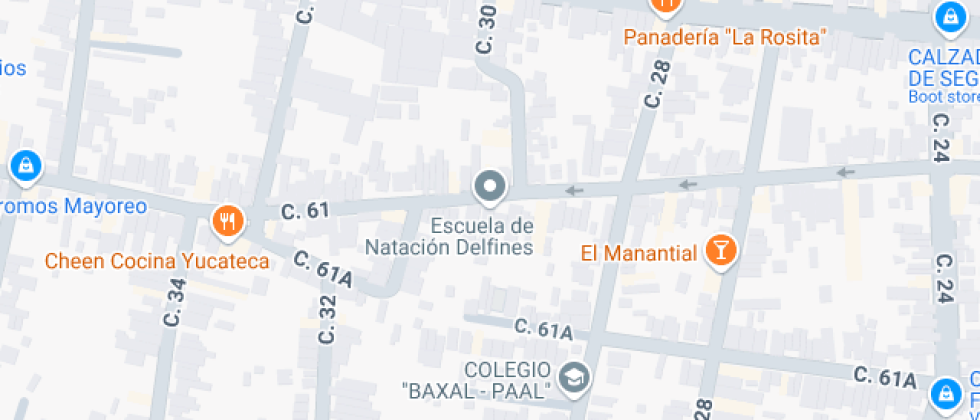The height and width of the screenshot is (420, 980).
Task: Open the boot store shopping pin
Action: tap(947, 17)
